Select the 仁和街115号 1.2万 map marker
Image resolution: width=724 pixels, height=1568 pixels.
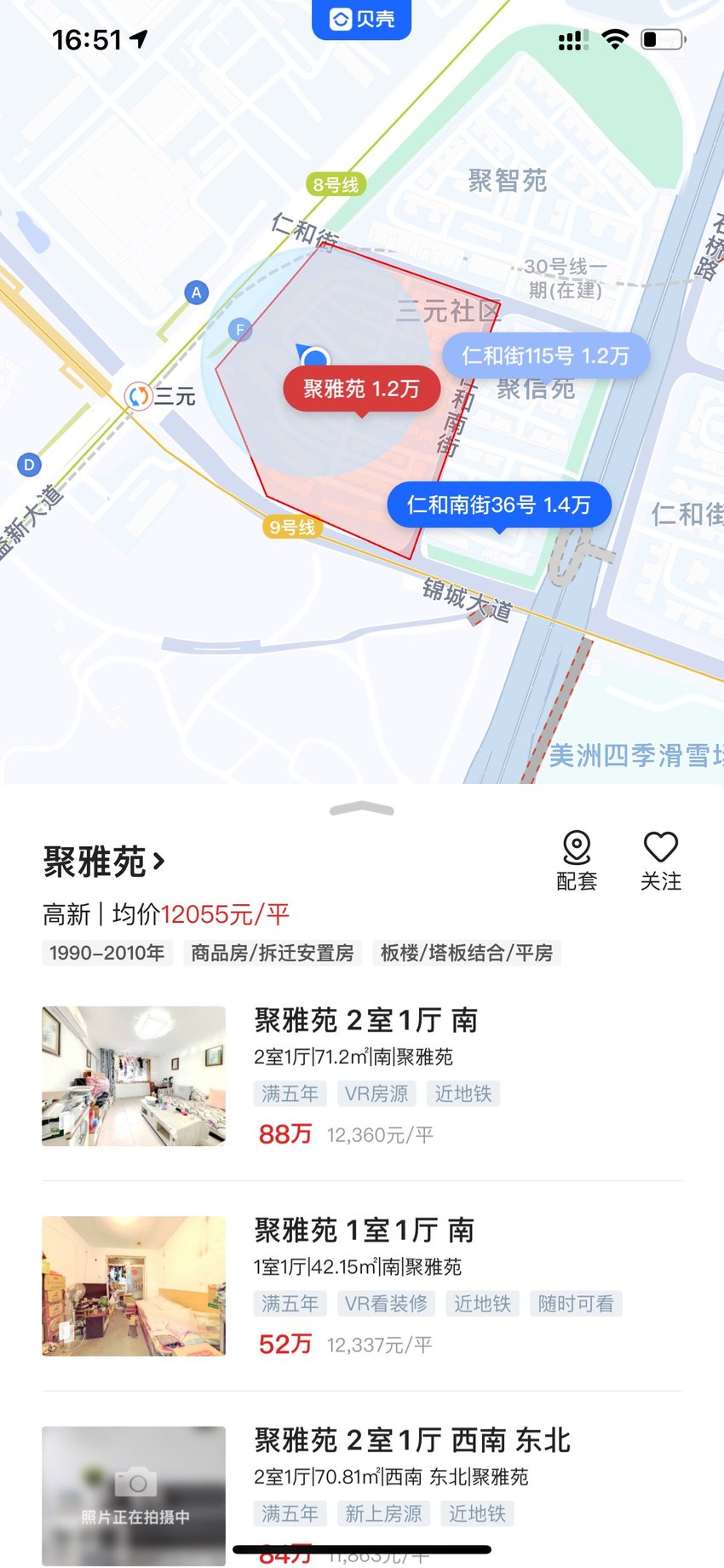pyautogui.click(x=545, y=355)
